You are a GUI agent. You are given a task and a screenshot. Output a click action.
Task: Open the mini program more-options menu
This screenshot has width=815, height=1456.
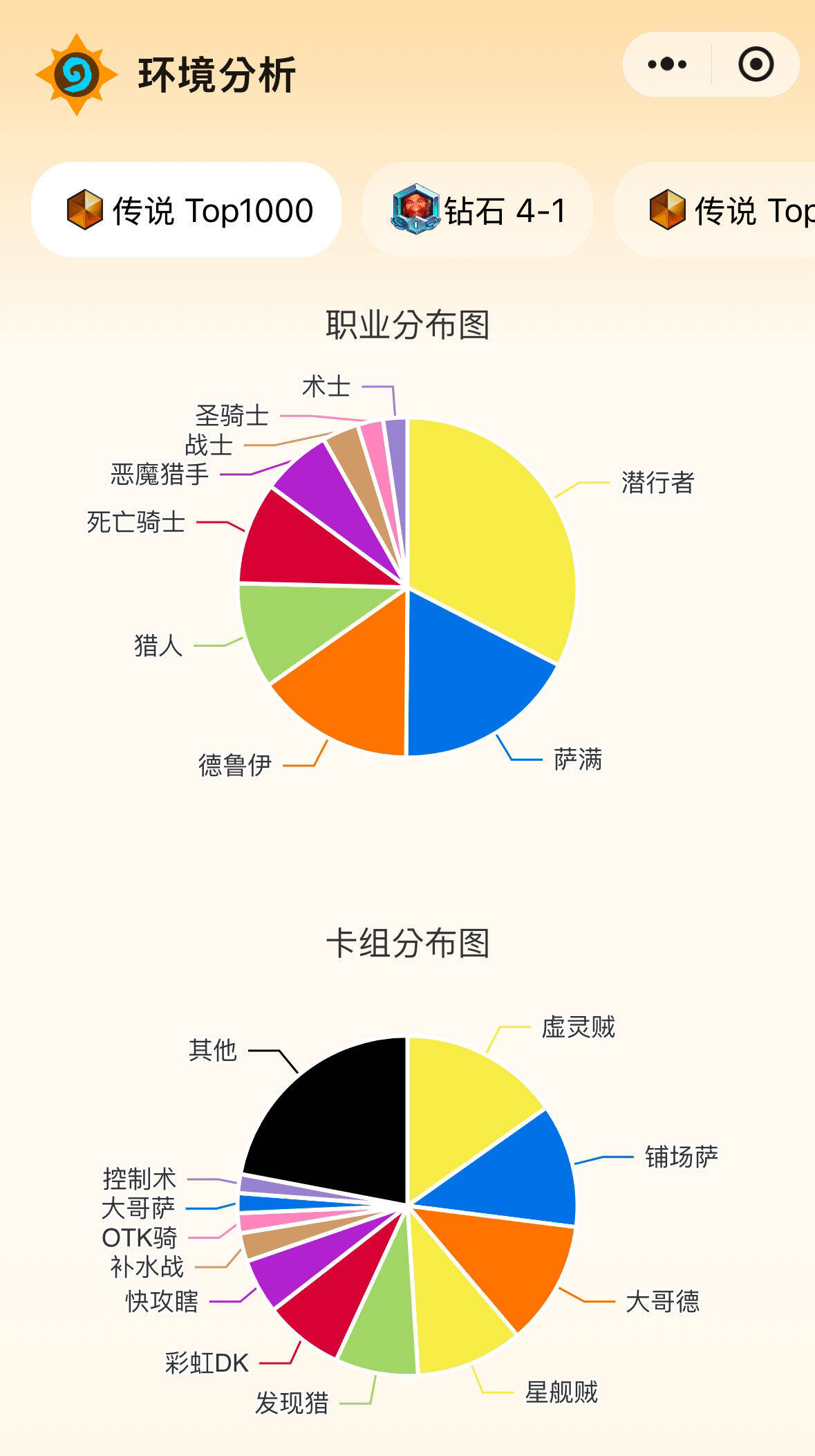667,64
